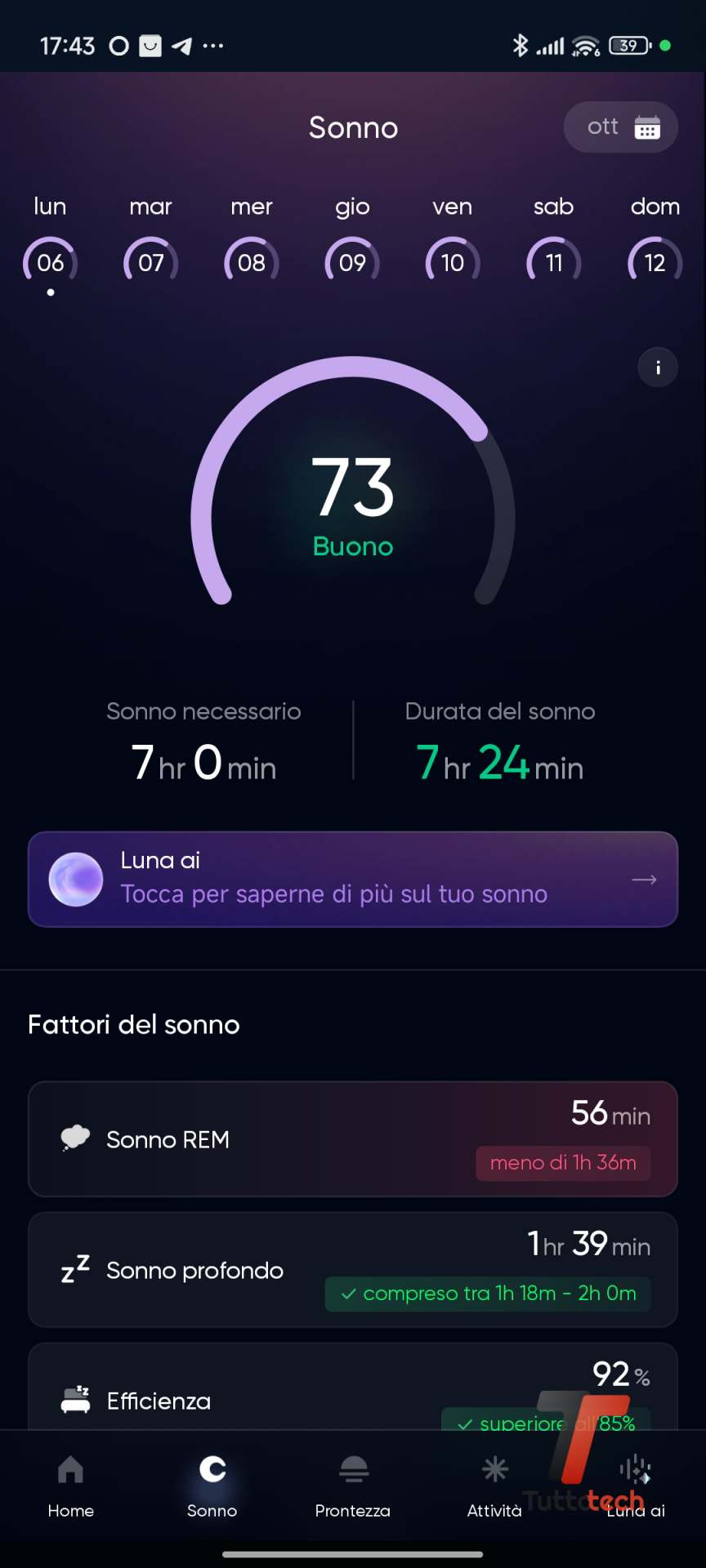Open the Luna ai sleep insights card
This screenshot has width=706, height=1568.
[x=353, y=880]
